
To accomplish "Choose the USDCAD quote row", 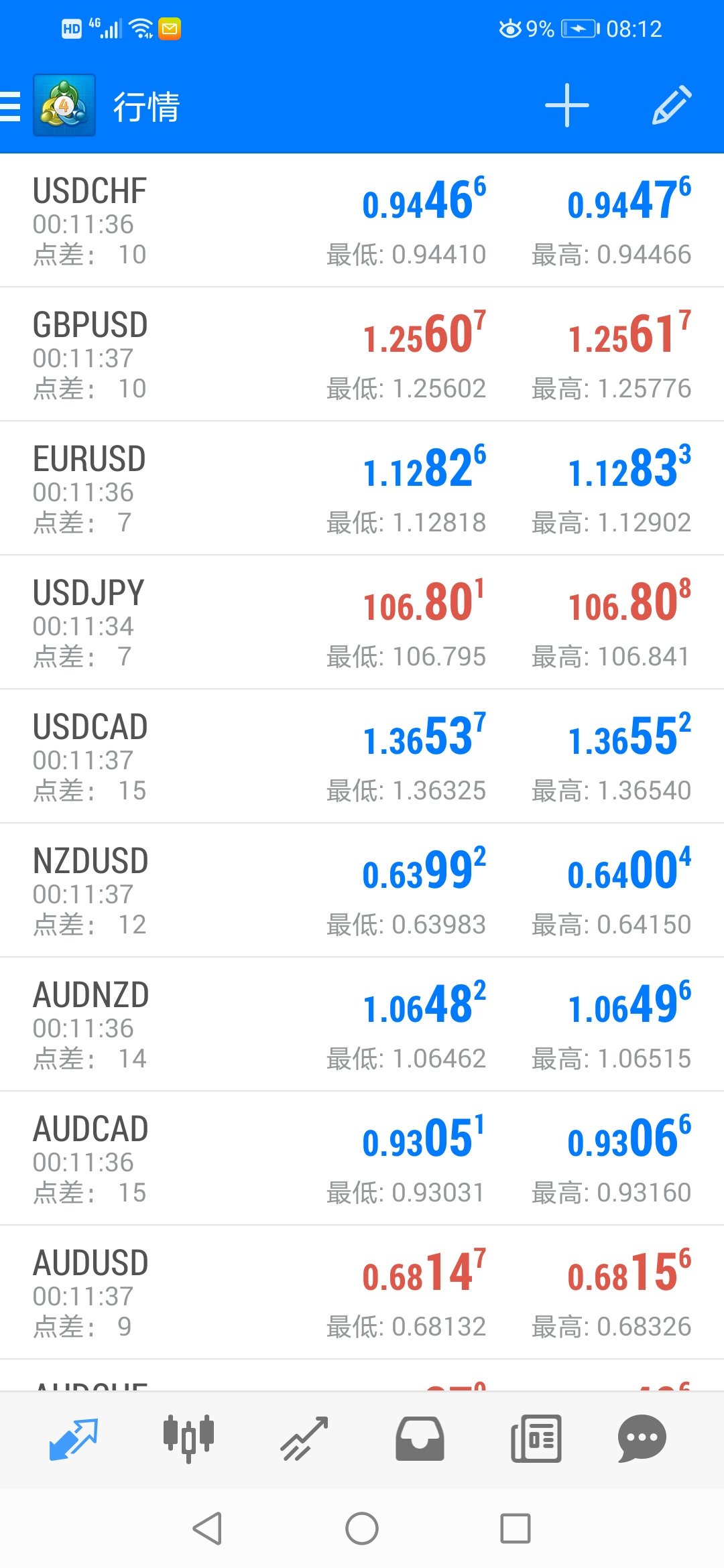I will tap(362, 757).
